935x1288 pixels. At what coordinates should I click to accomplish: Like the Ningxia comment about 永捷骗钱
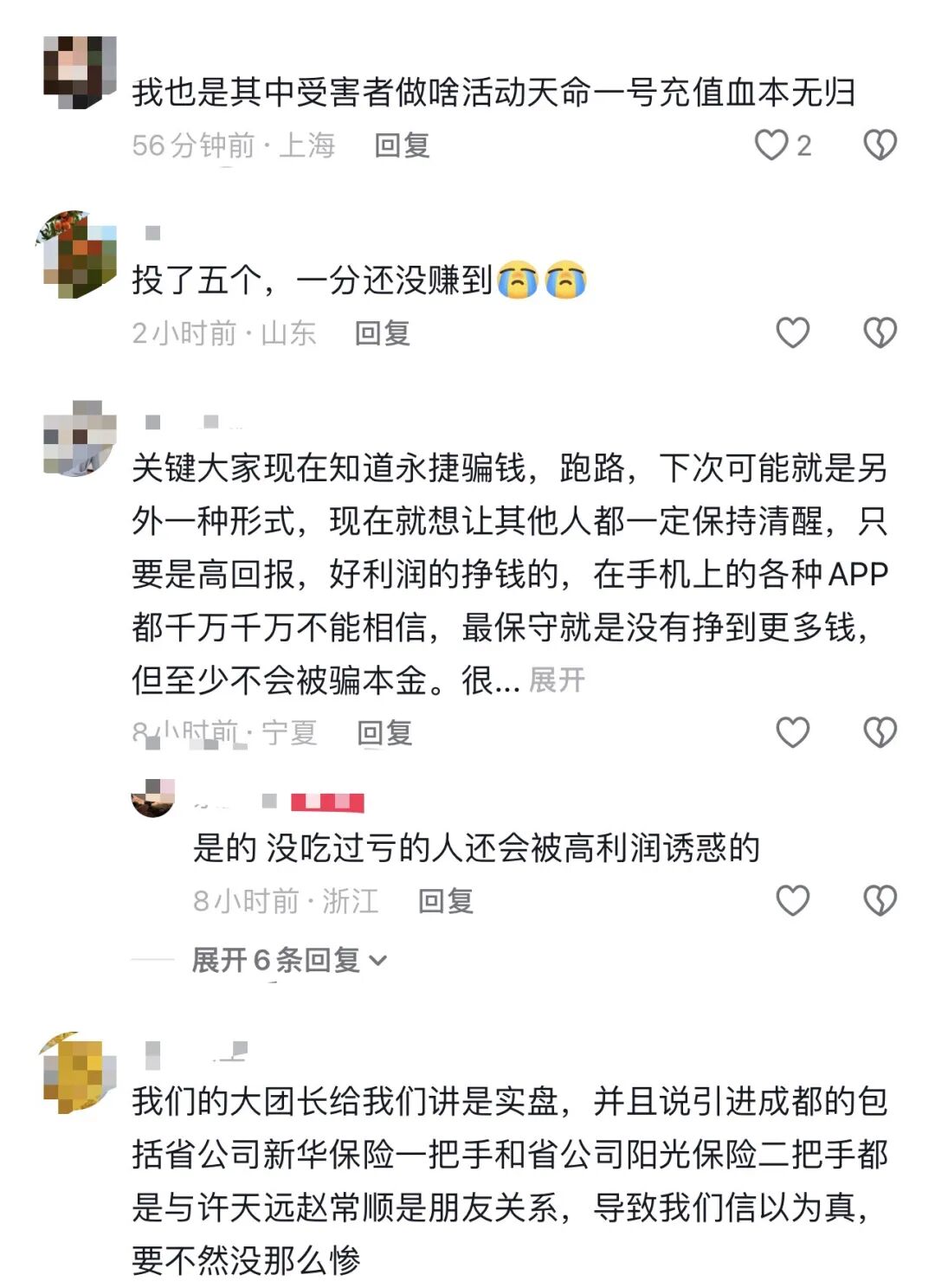tap(792, 732)
